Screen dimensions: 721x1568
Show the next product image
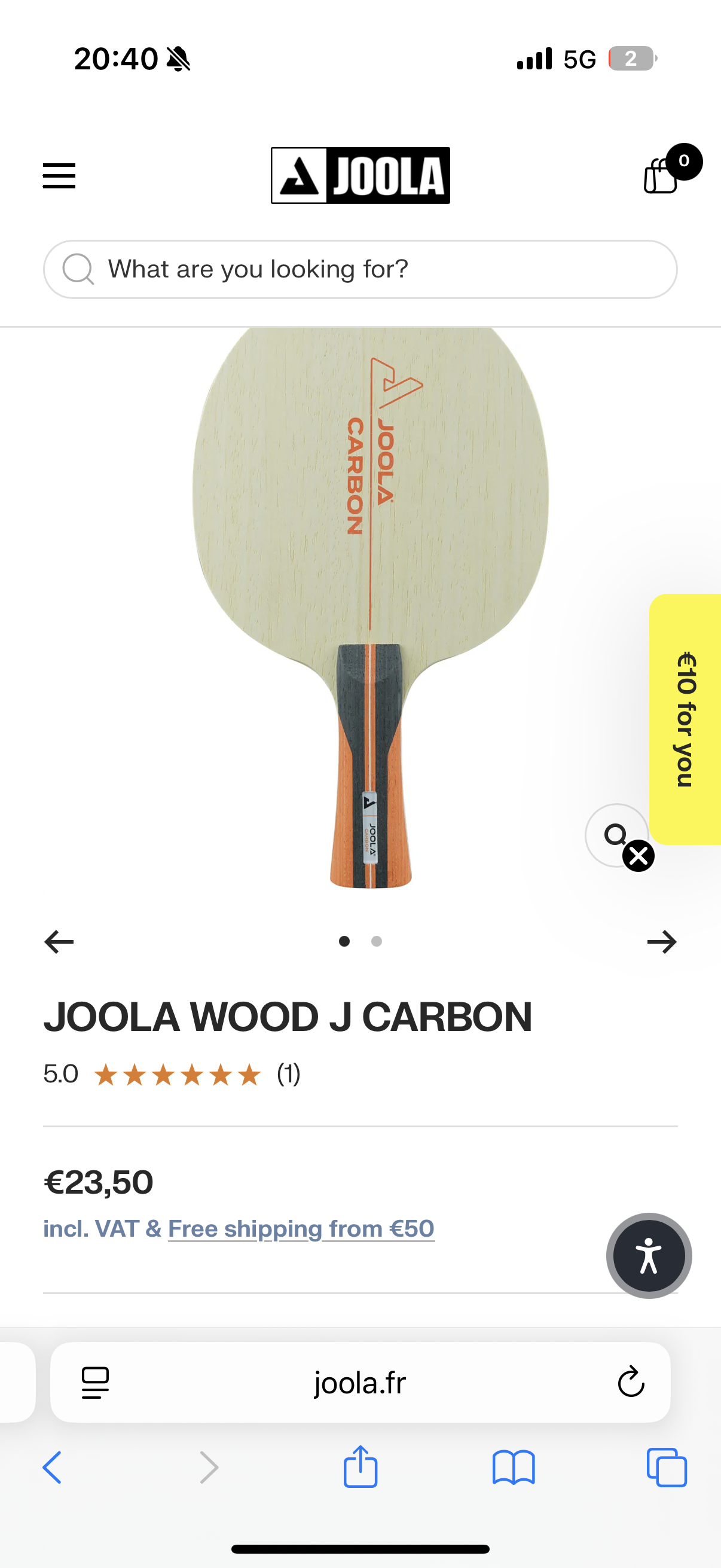[661, 942]
